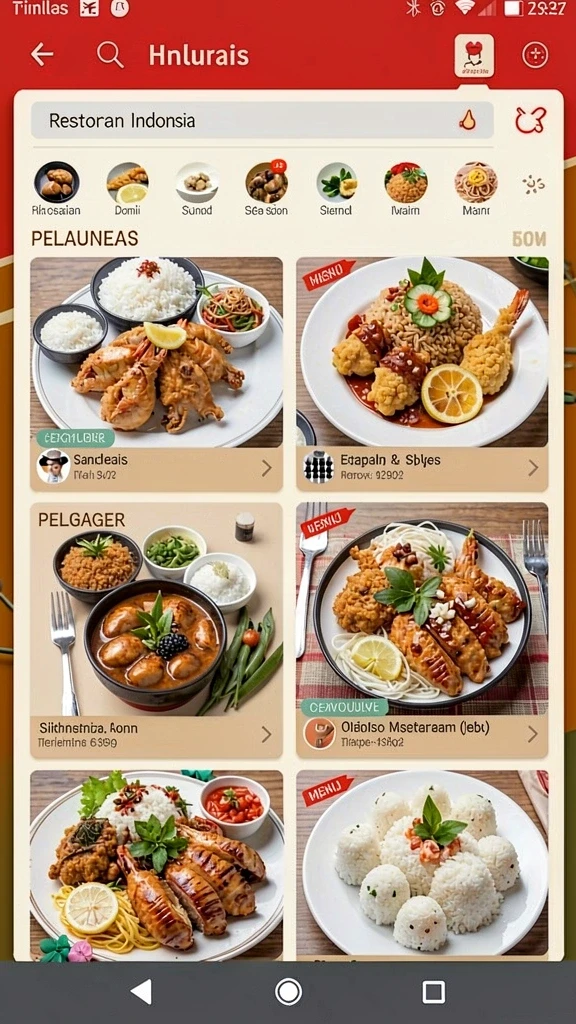This screenshot has width=576, height=1024.
Task: Open the Edapaln & Sblyes card
Action: coord(422,374)
